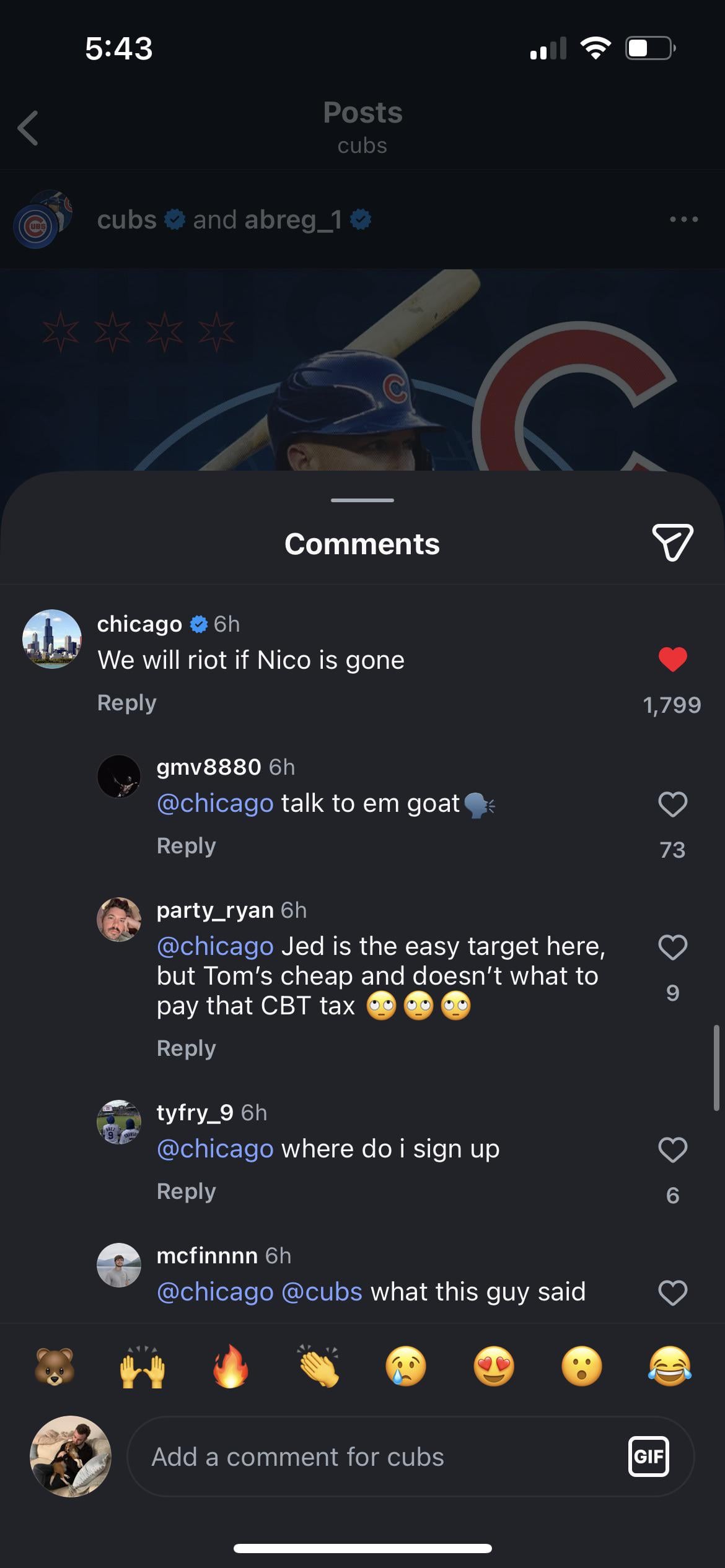Reply to chicago's comment
The height and width of the screenshot is (1568, 725).
[x=126, y=702]
